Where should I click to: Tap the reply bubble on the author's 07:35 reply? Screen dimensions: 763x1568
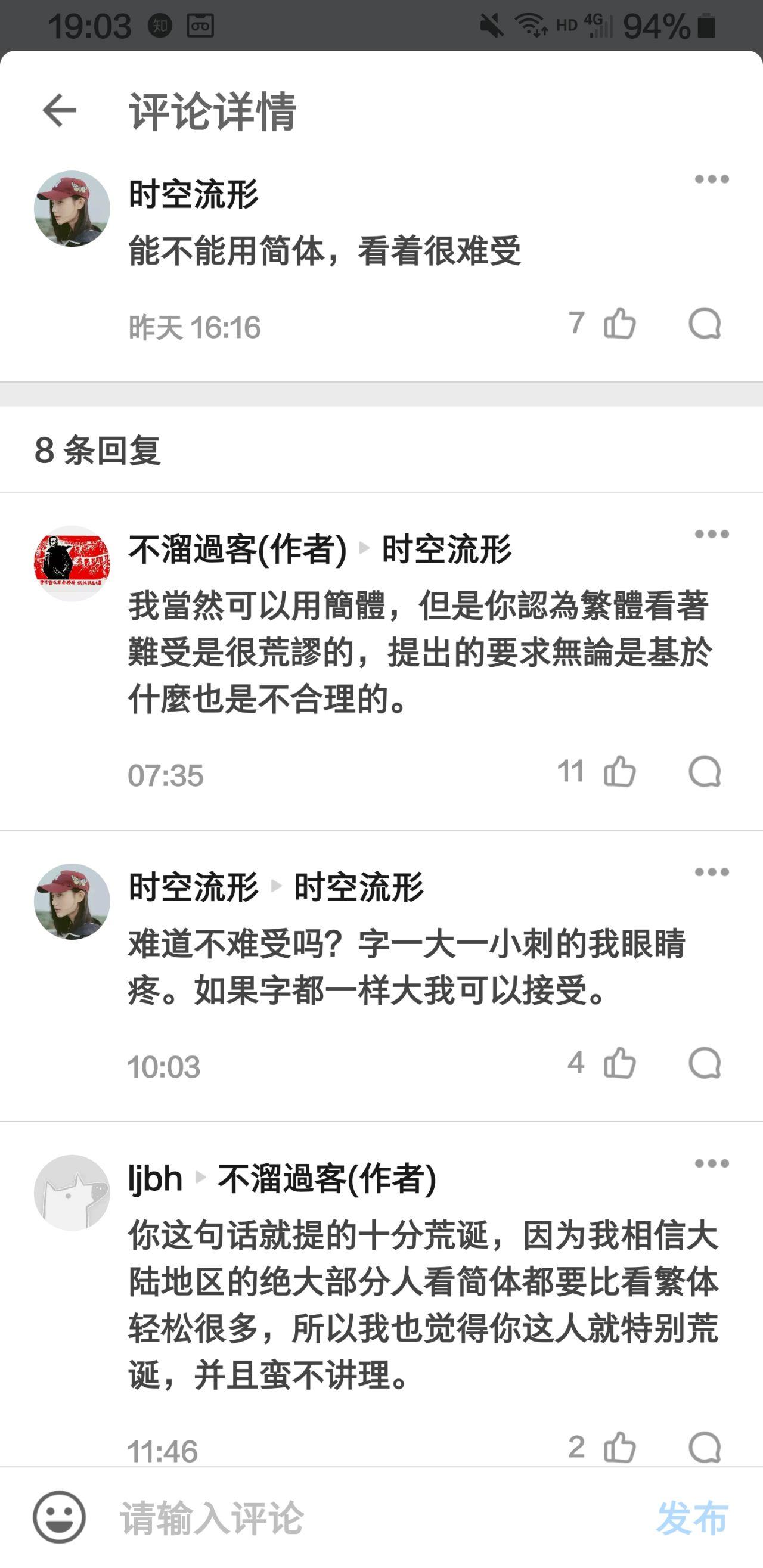[706, 772]
